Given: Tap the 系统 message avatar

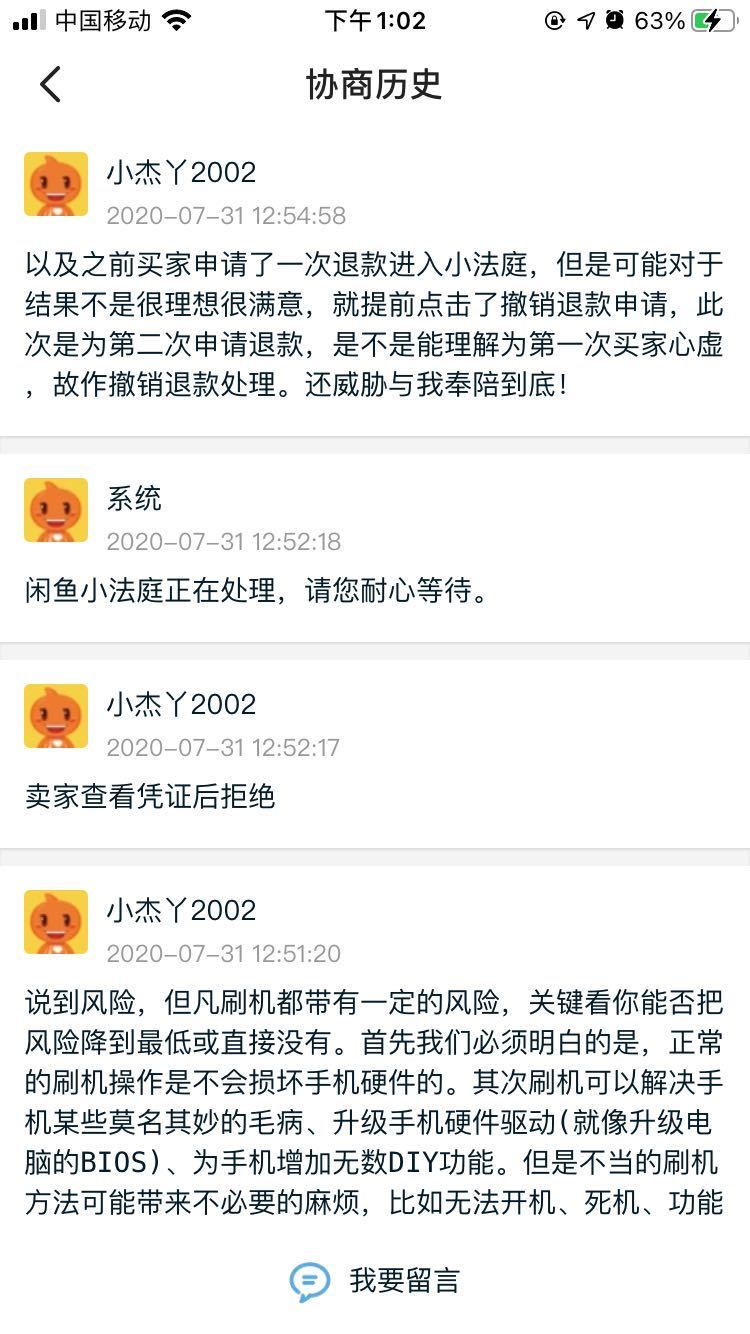Looking at the screenshot, I should coord(55,511).
